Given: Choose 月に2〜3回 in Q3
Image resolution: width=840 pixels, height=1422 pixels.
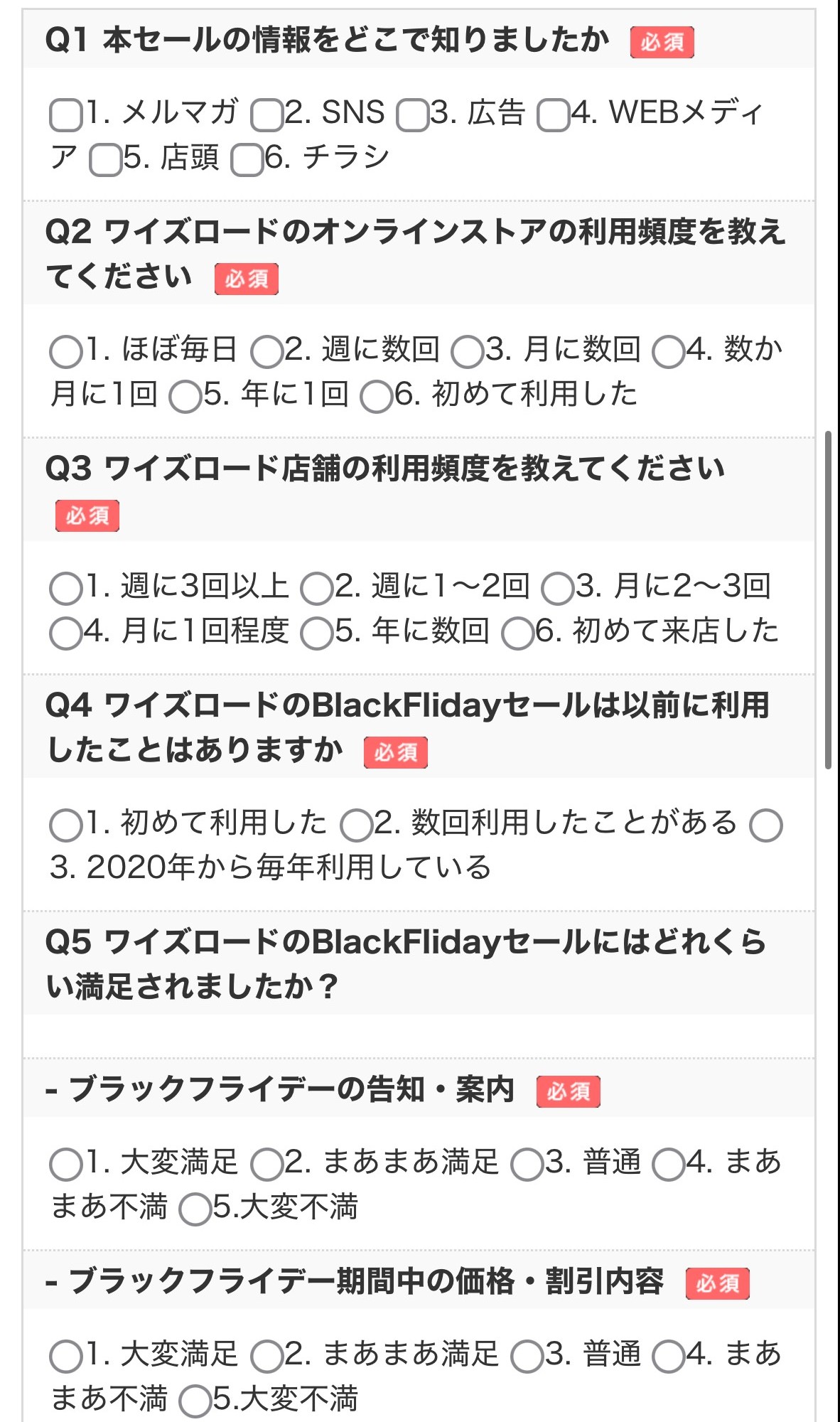Looking at the screenshot, I should click(x=557, y=589).
